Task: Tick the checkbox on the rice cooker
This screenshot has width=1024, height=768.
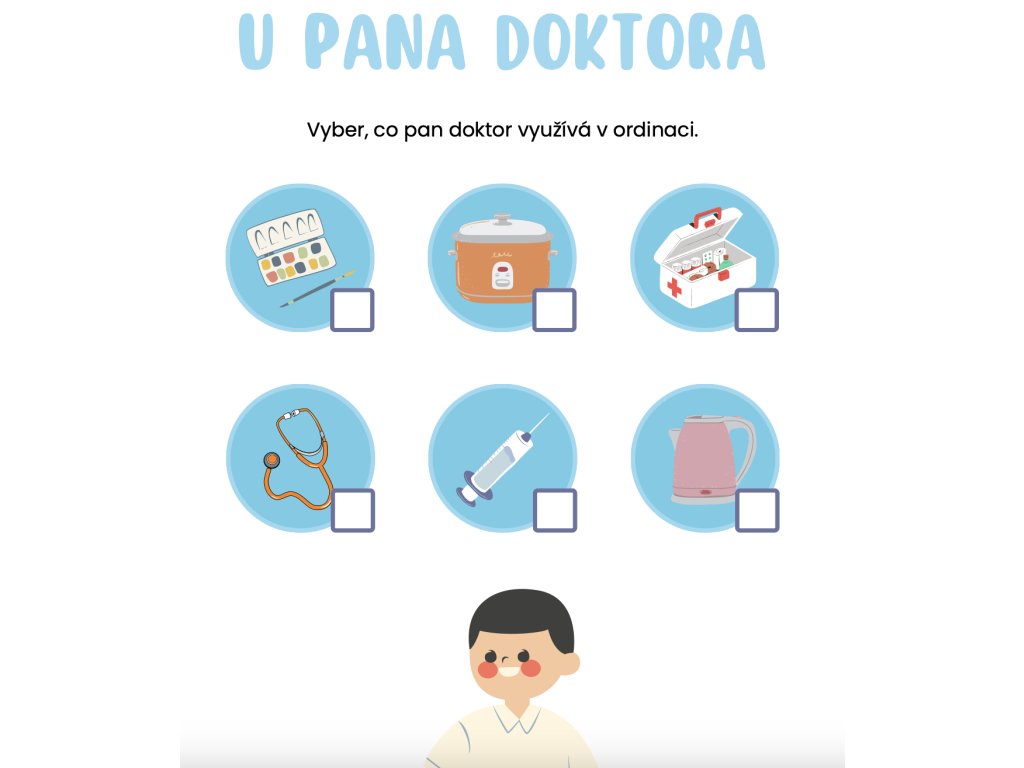Action: point(554,310)
